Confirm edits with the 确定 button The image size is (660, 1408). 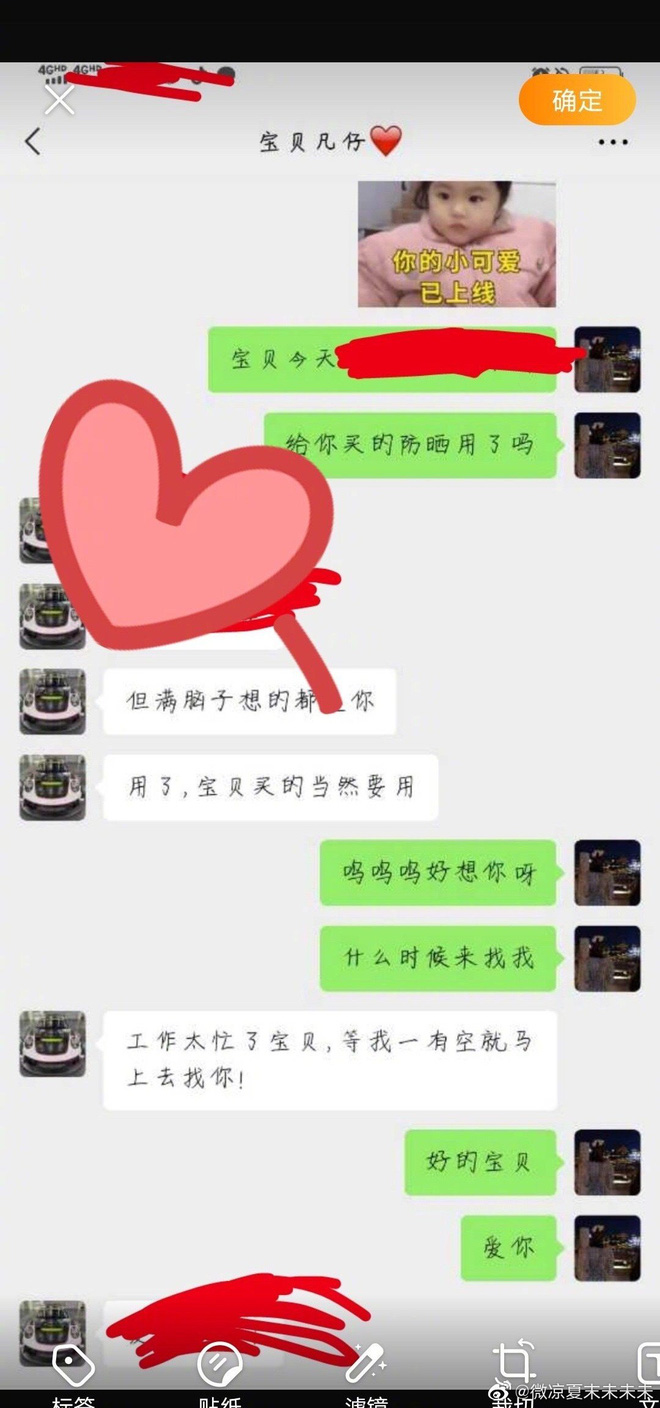[577, 101]
